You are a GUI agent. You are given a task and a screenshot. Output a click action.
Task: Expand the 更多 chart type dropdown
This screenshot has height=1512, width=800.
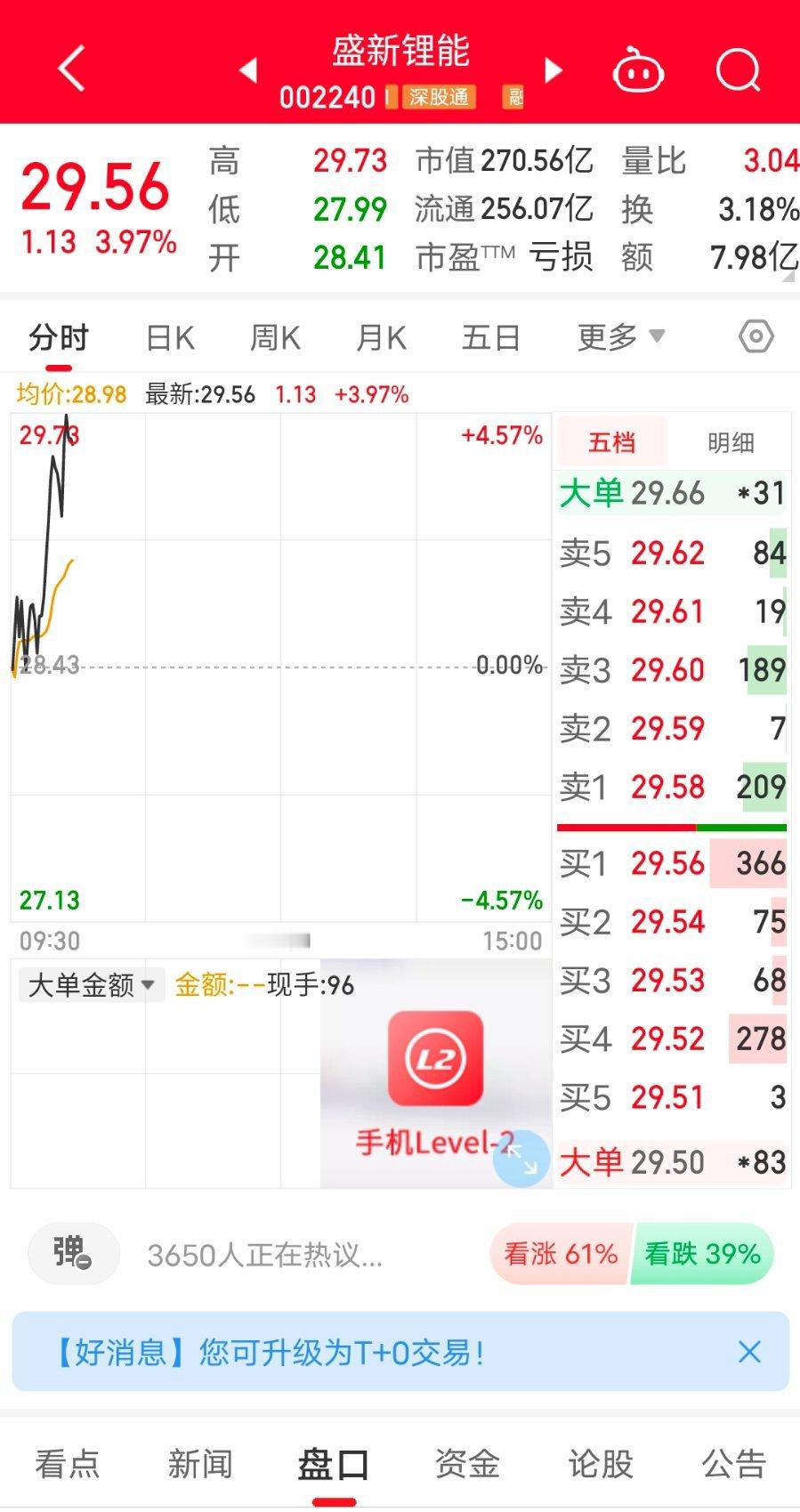coord(622,337)
